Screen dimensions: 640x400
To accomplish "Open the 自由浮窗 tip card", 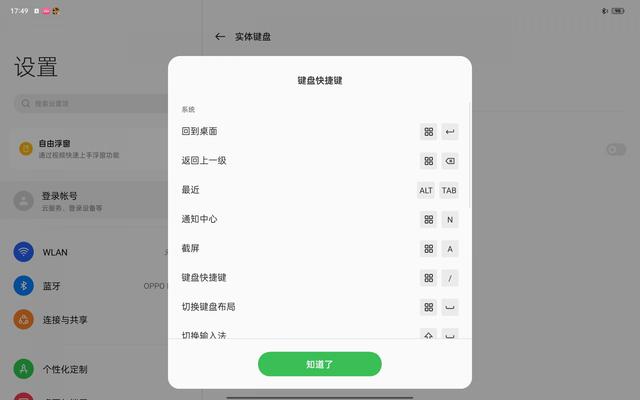I will click(85, 149).
